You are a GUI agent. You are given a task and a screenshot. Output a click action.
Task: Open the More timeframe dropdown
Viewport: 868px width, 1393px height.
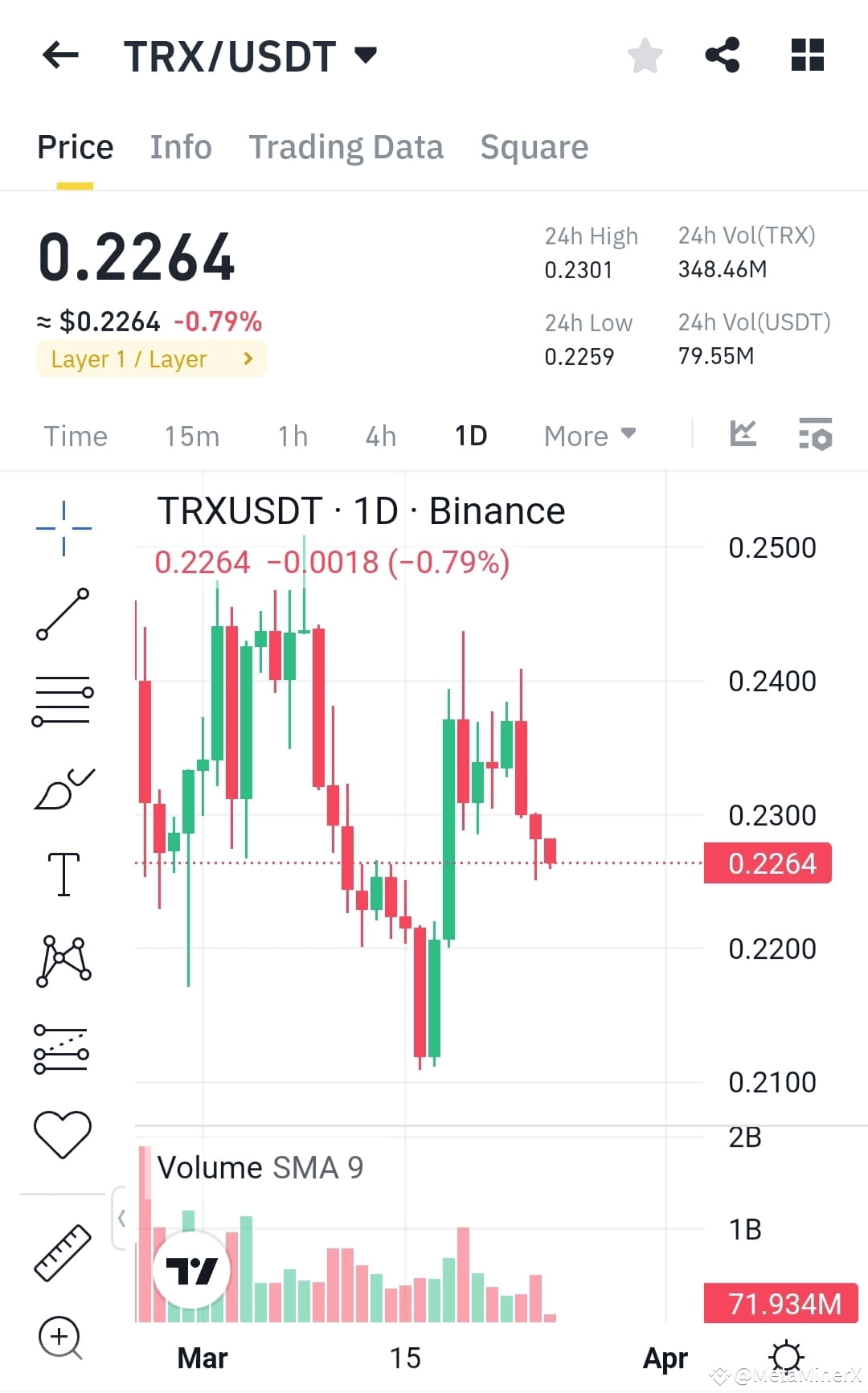(x=589, y=435)
